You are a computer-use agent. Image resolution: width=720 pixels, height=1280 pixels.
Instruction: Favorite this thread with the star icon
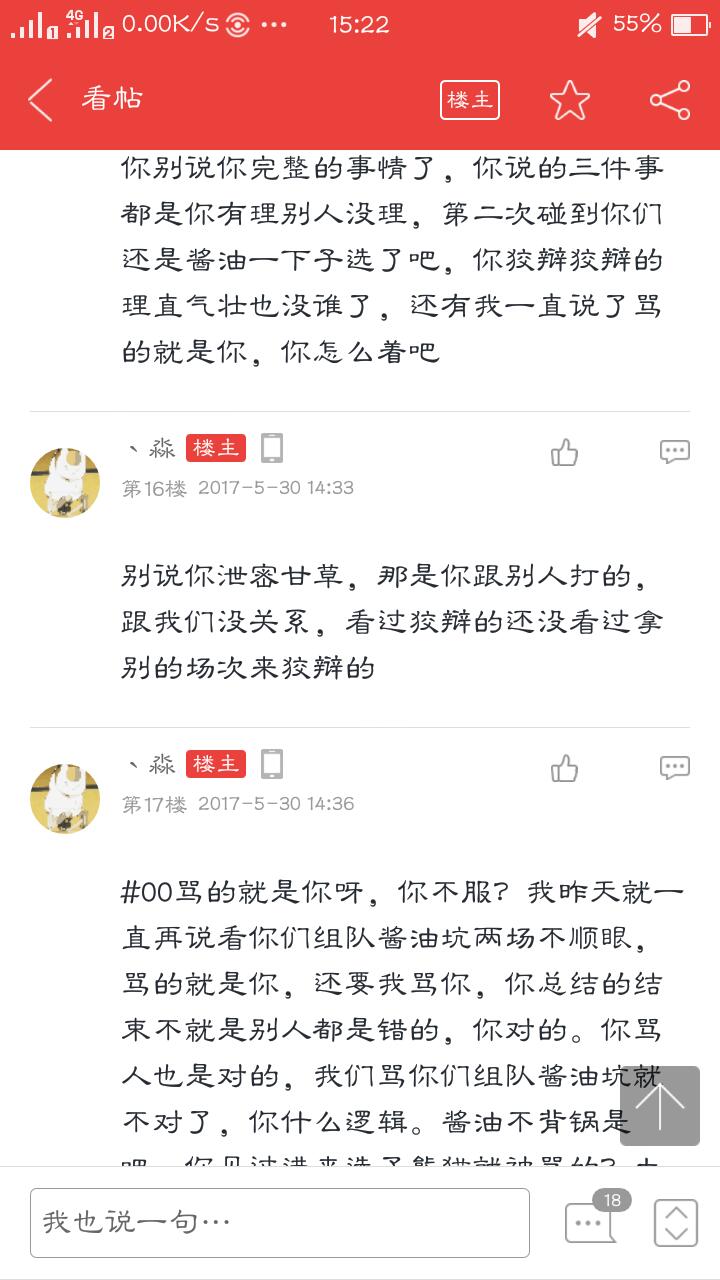coord(570,100)
